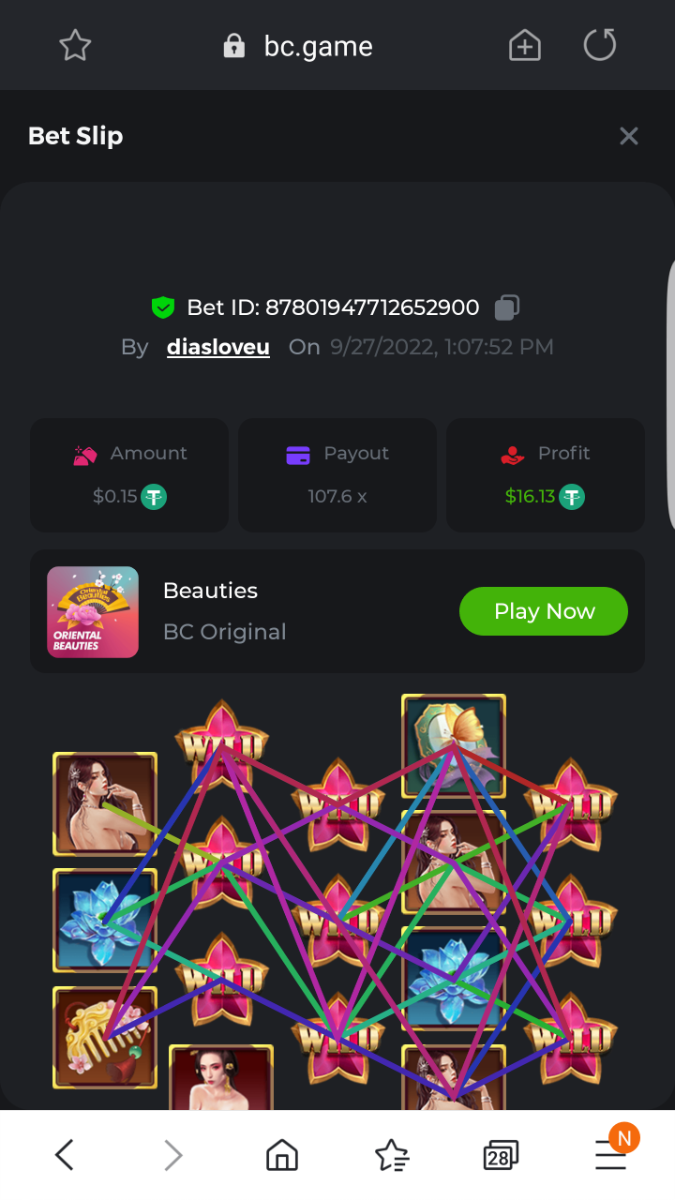Open diasloveu's profile link
The width and height of the screenshot is (675, 1200).
218,347
